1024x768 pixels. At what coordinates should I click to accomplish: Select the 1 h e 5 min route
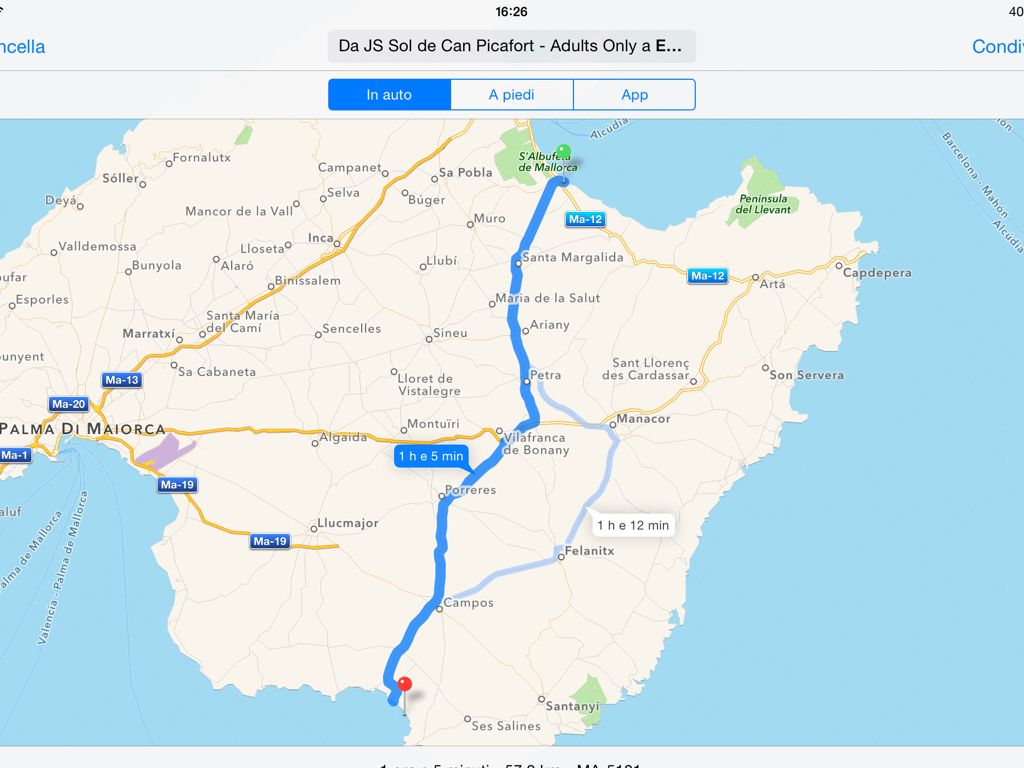[x=431, y=457]
